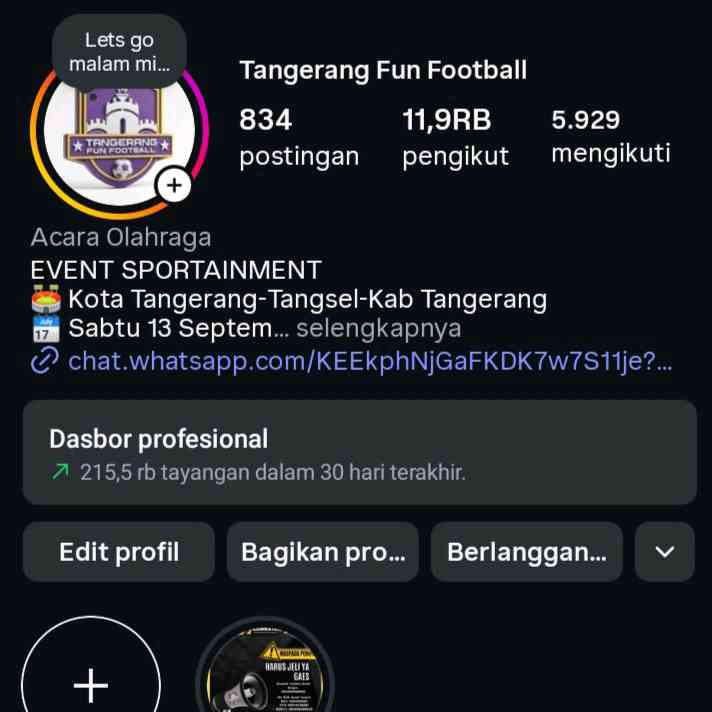Open the Berlangganan button

[526, 552]
